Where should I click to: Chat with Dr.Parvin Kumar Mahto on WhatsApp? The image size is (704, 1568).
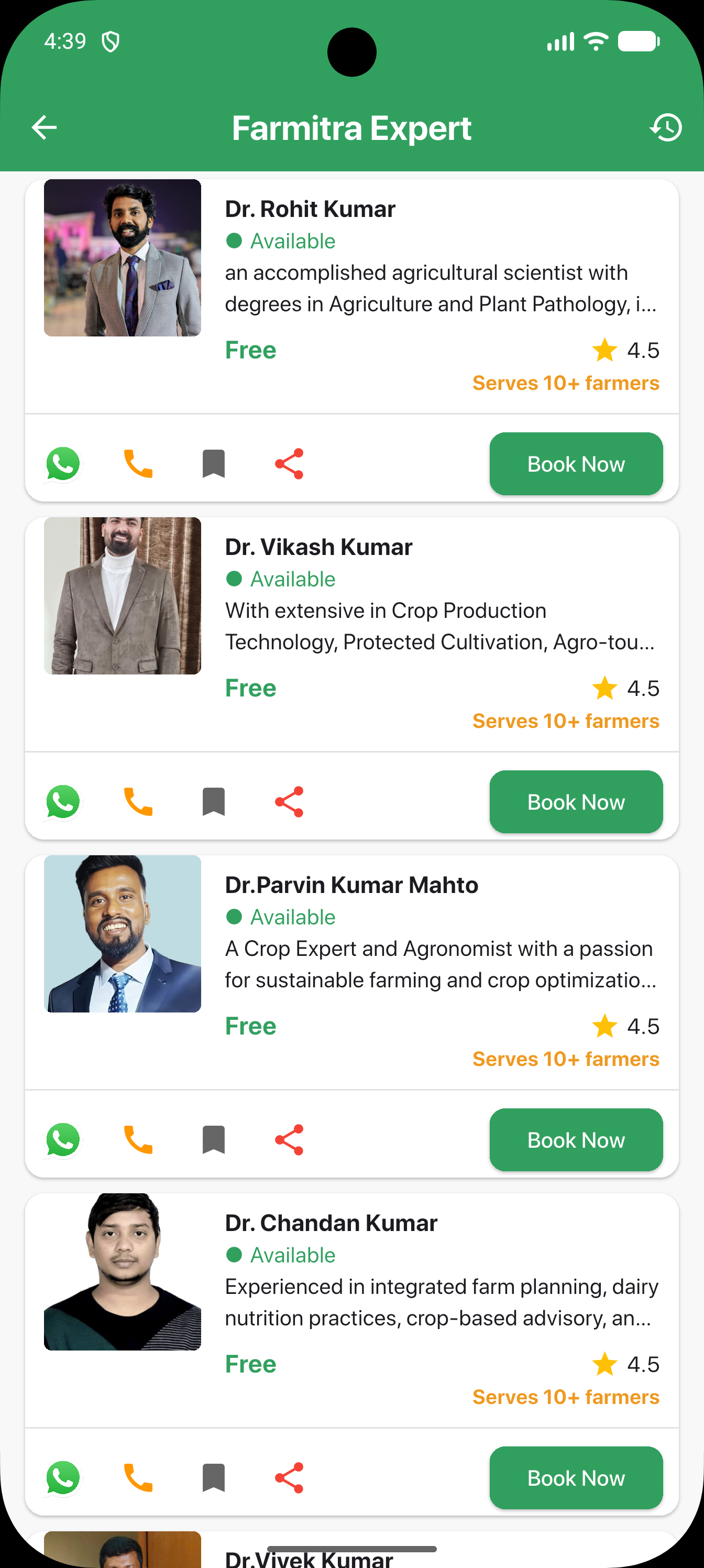63,1139
